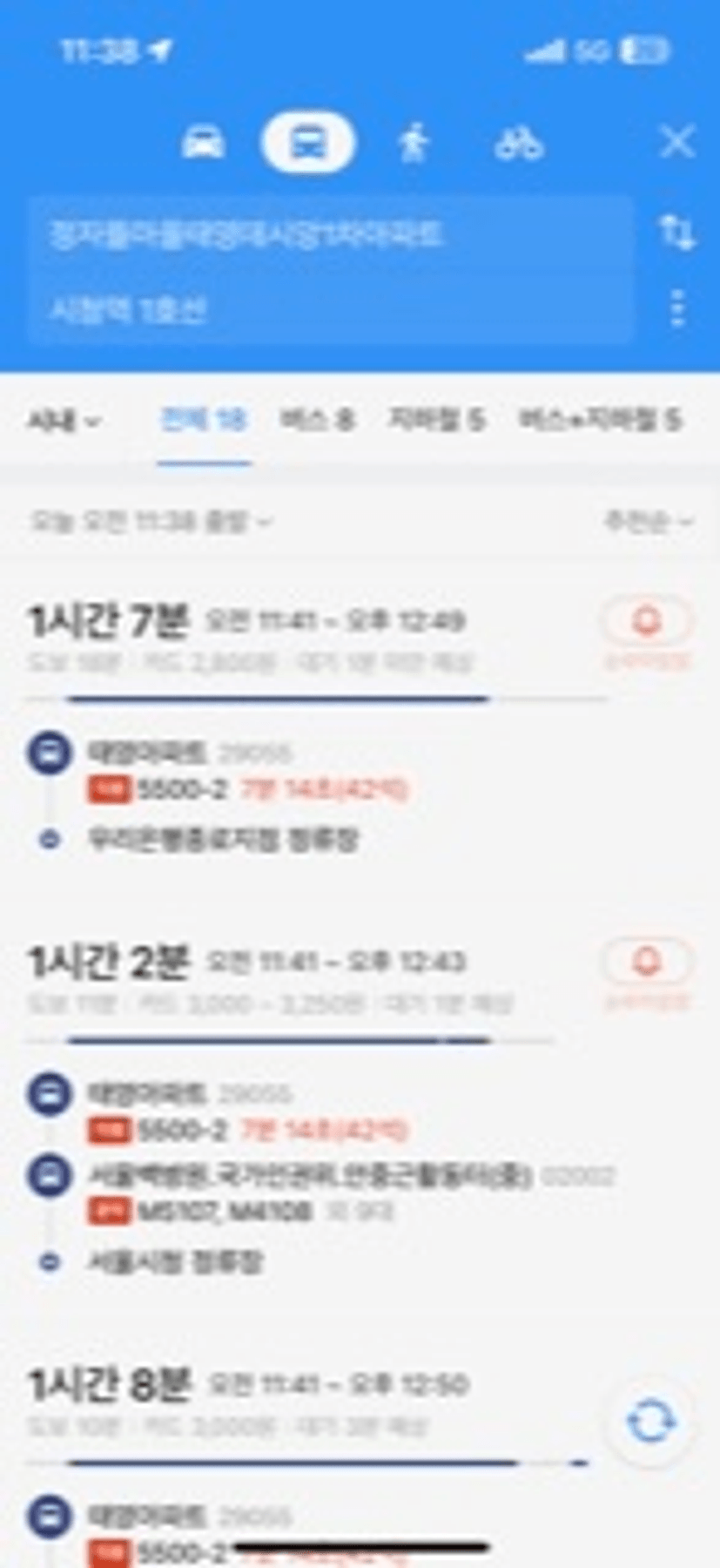Screen dimensions: 720x1568
Task: Set alarm for the 1시간 7분 route
Action: point(646,623)
